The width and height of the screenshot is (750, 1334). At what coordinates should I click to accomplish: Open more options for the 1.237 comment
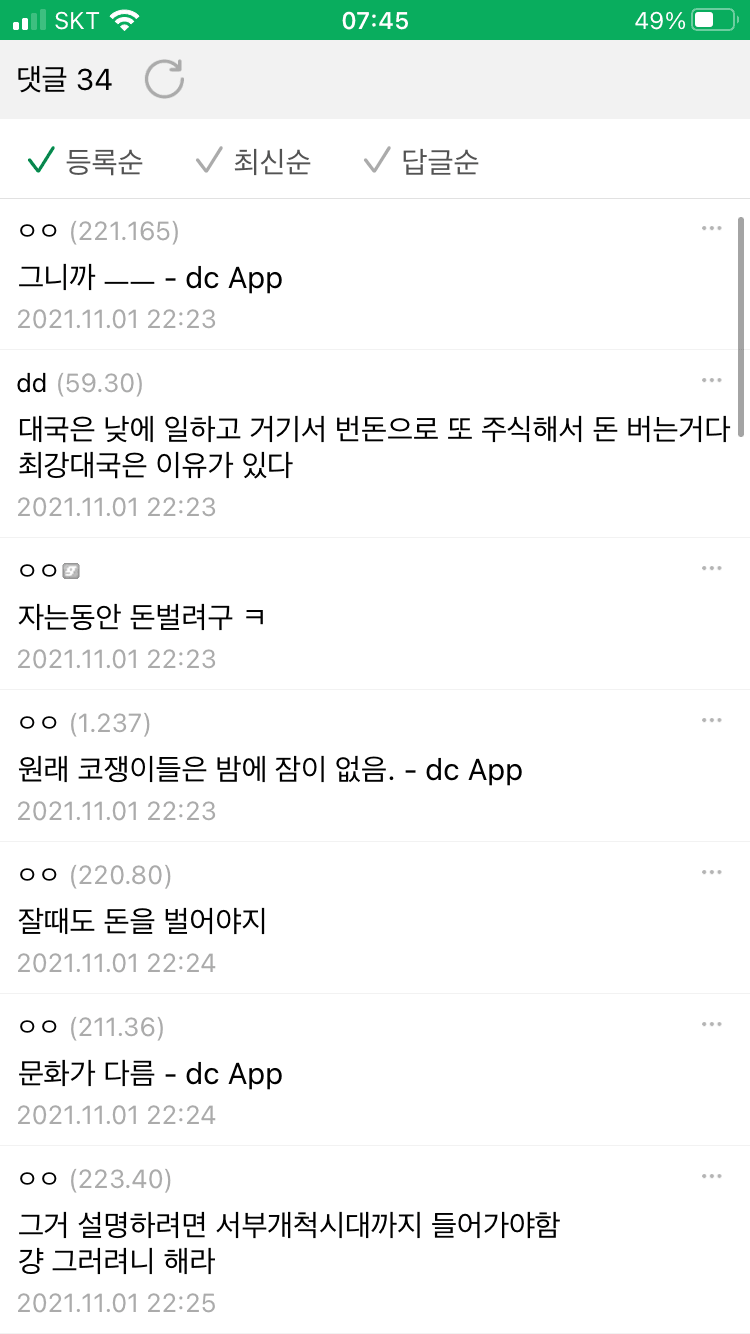(x=712, y=720)
